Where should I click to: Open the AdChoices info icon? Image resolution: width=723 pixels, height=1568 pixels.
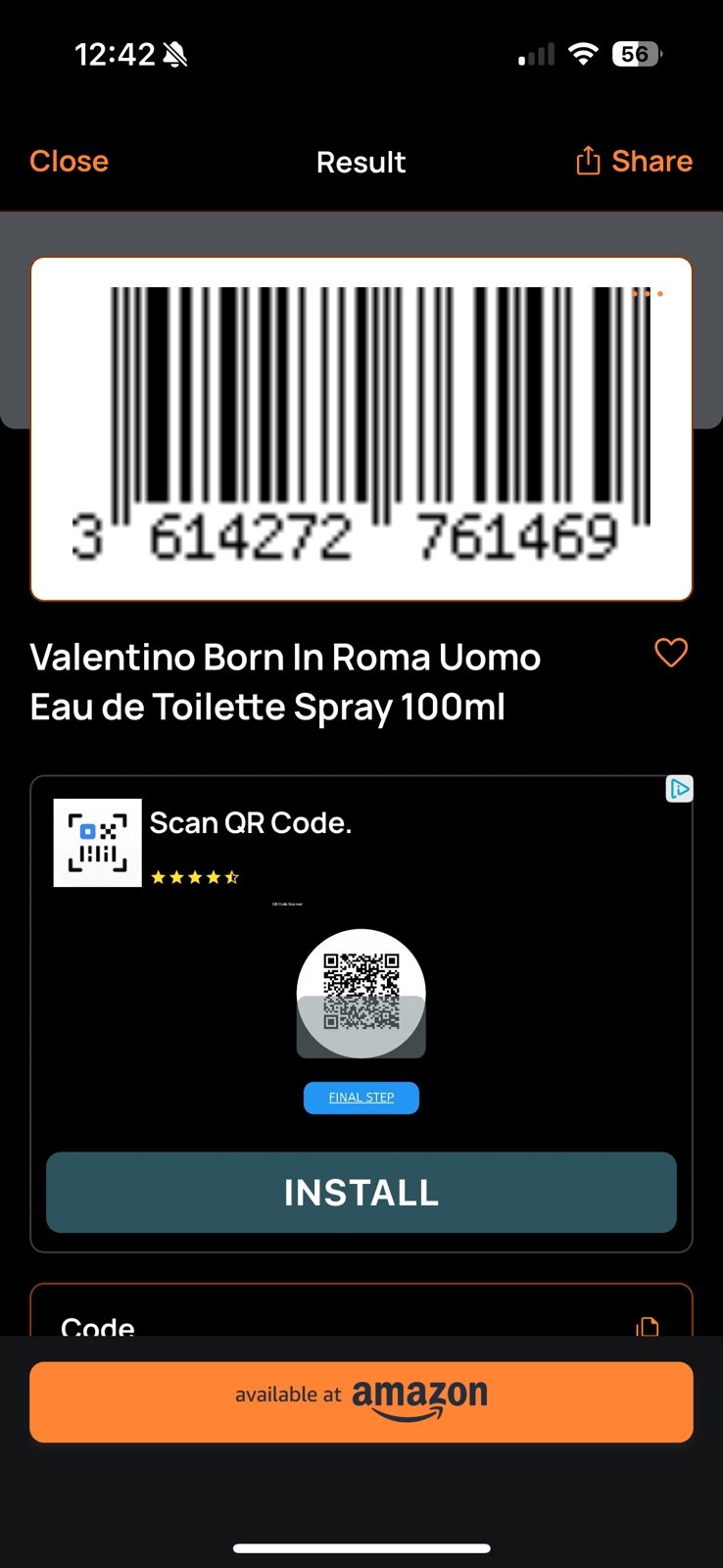pyautogui.click(x=680, y=789)
